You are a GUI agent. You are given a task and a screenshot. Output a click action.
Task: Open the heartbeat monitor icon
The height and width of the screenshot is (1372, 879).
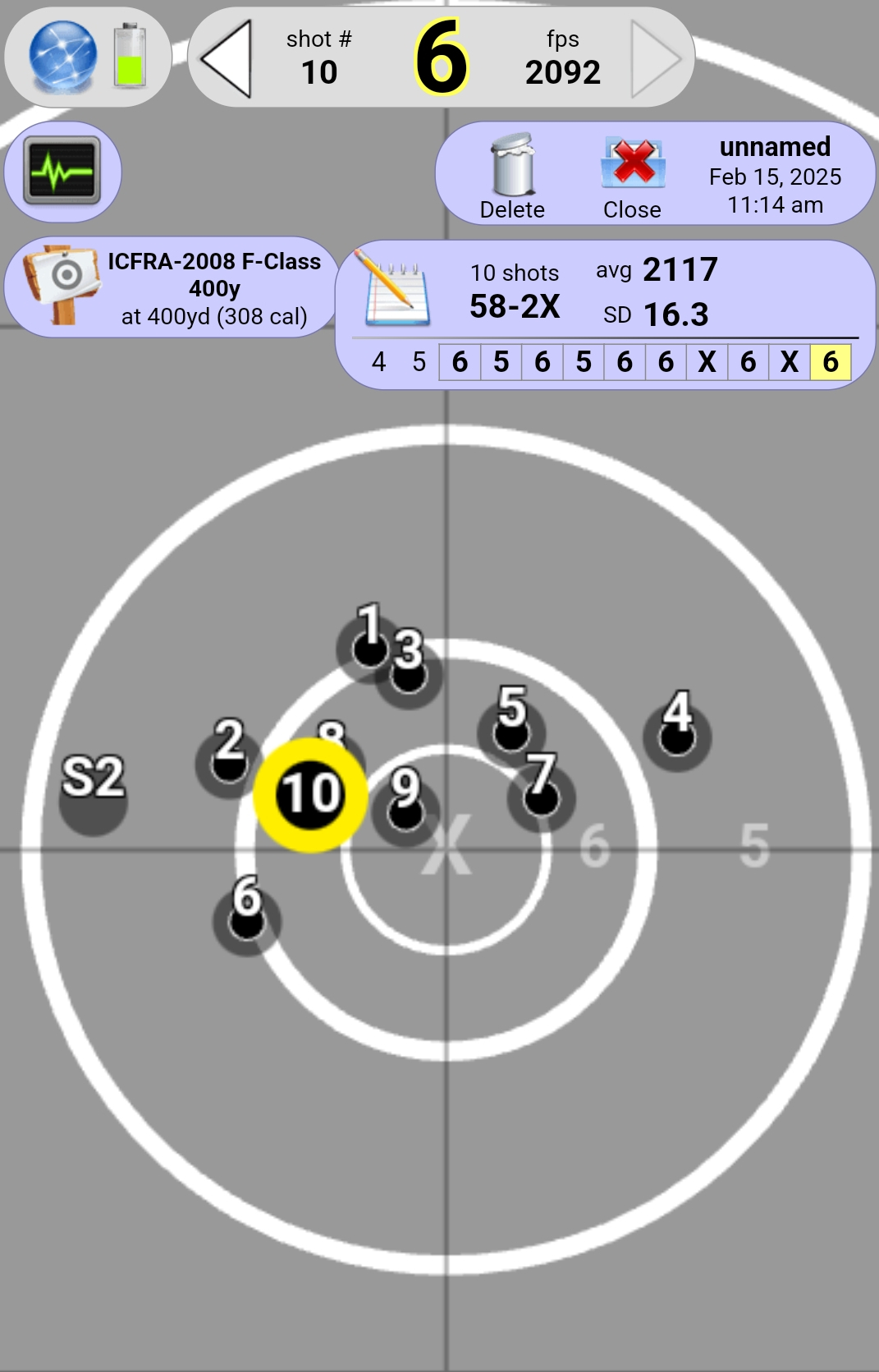click(62, 172)
